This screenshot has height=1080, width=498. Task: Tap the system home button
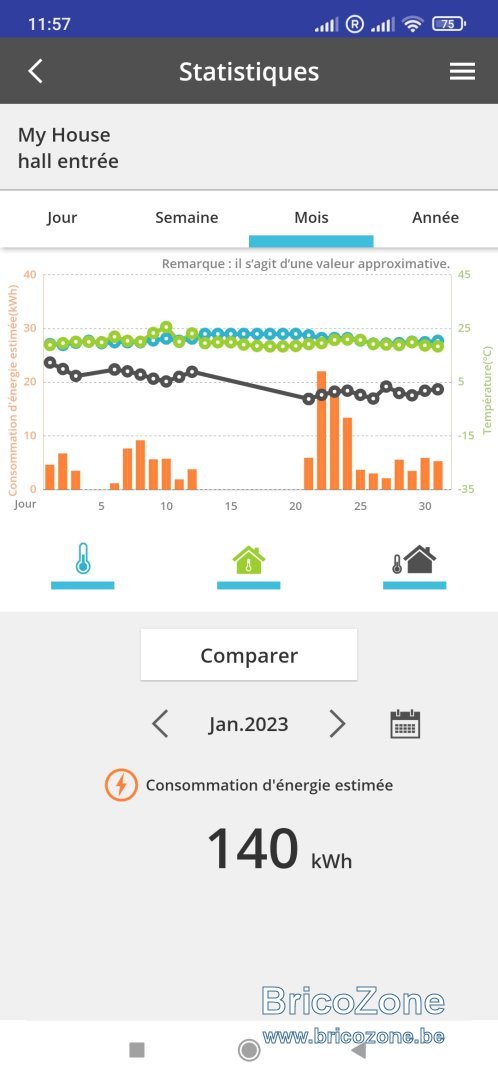[x=249, y=1050]
